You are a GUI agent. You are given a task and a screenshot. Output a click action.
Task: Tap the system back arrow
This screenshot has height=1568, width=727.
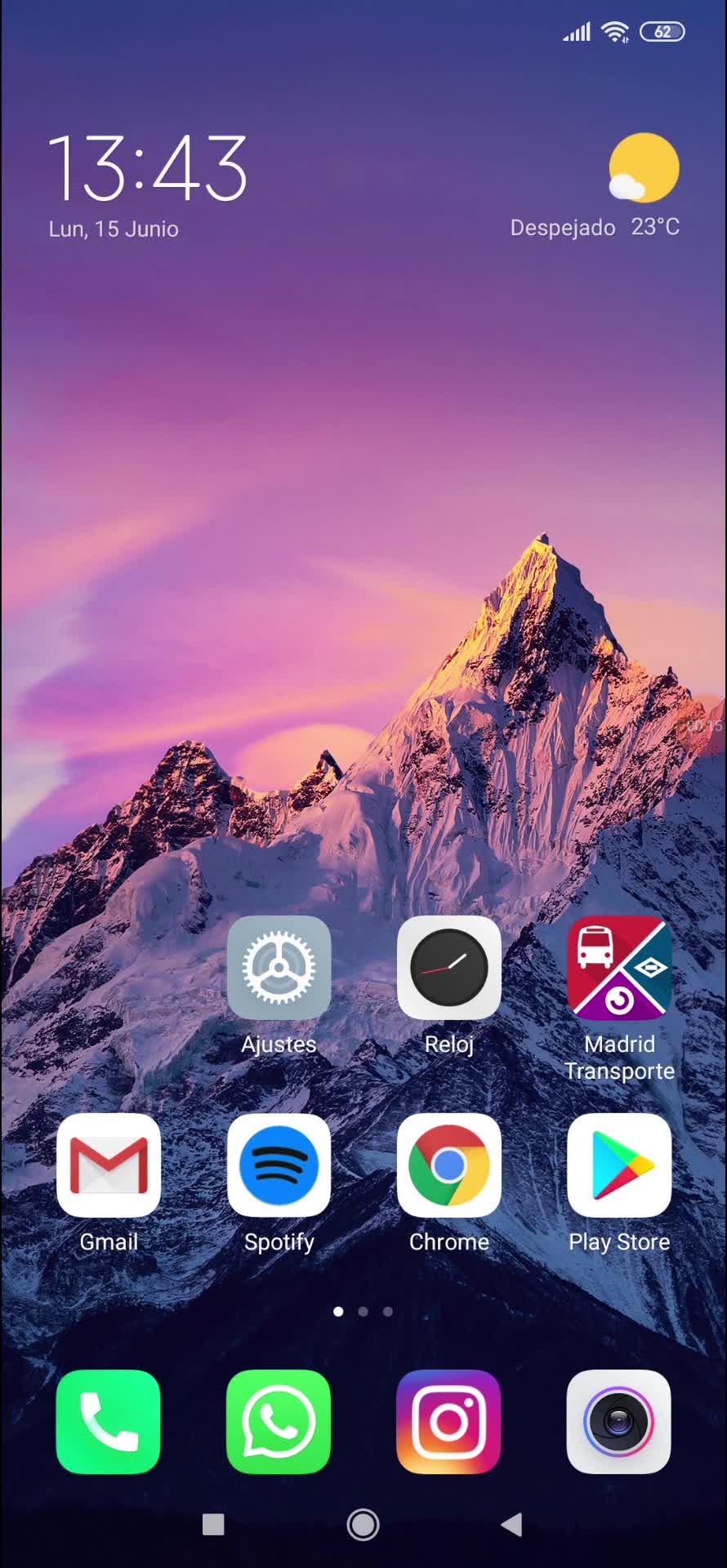512,1524
